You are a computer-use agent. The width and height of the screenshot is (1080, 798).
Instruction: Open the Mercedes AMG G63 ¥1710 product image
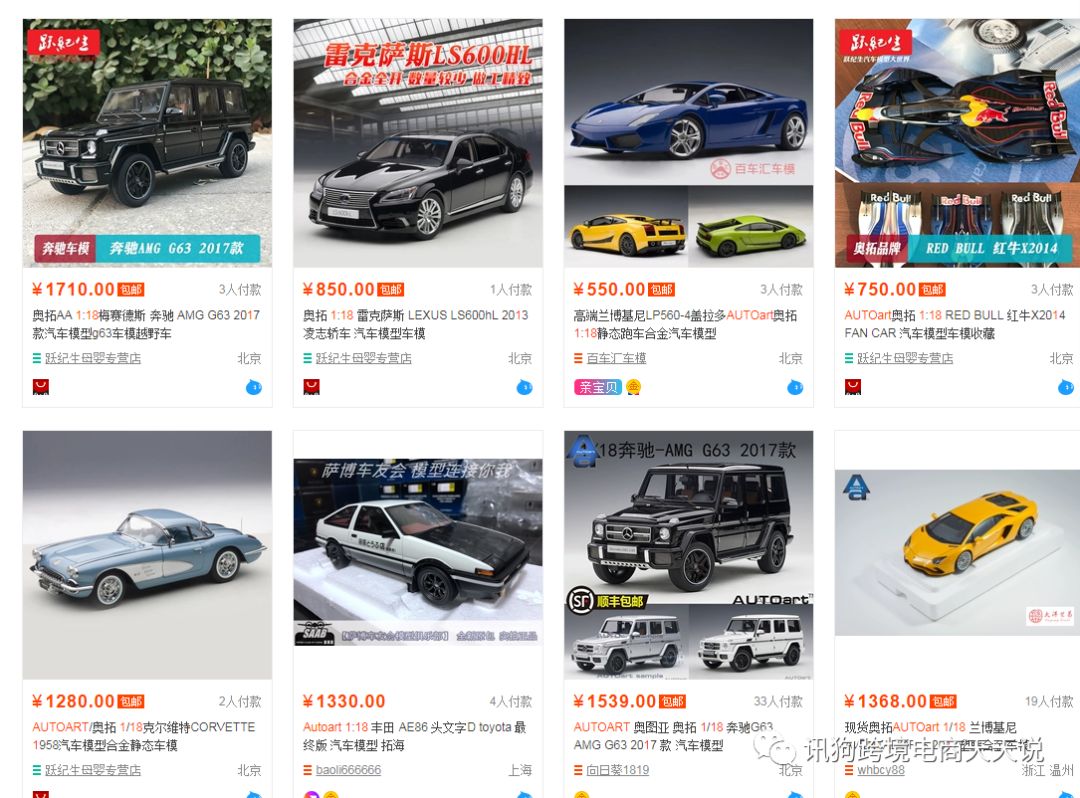point(147,143)
